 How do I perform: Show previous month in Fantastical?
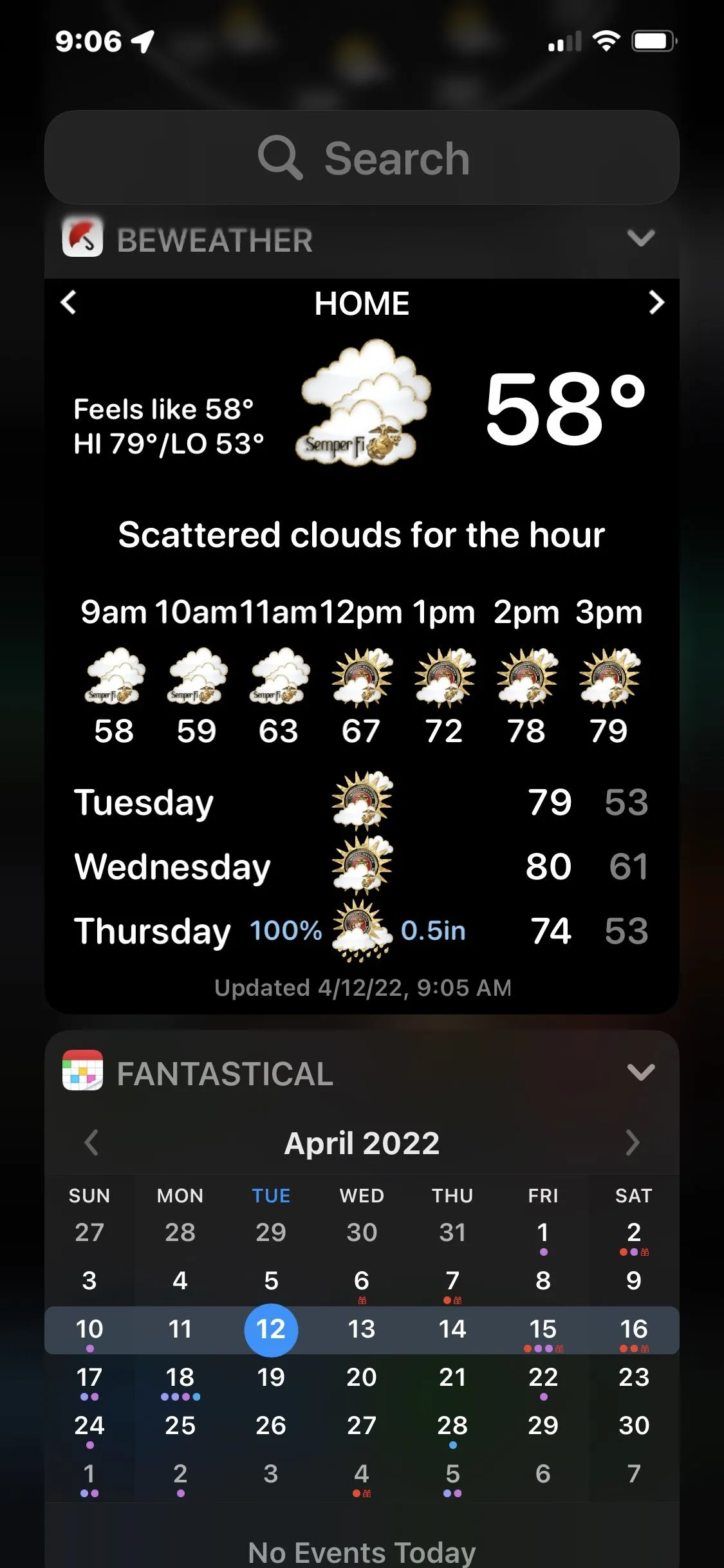pos(91,1143)
